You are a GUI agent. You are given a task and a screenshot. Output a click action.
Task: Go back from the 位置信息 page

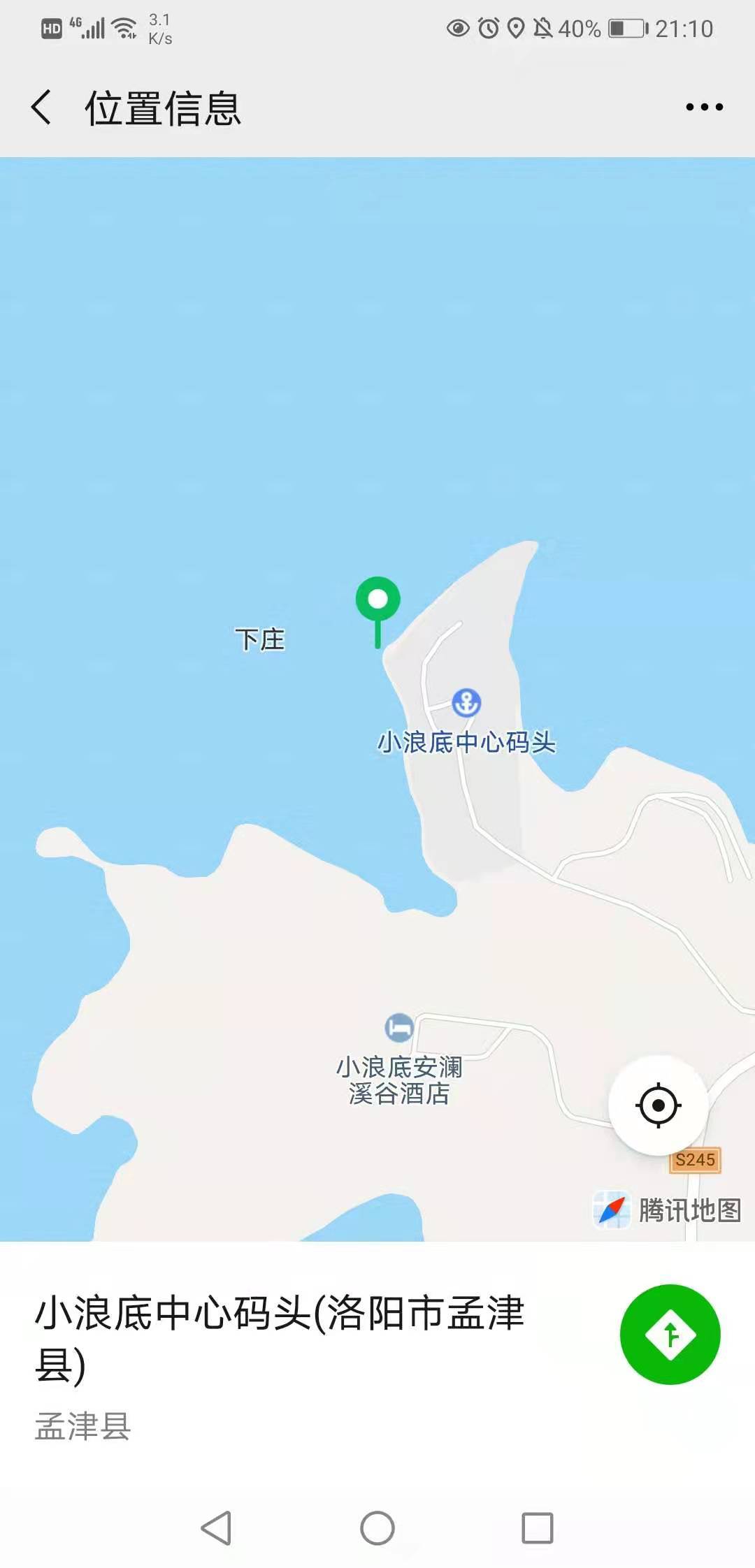coord(41,108)
